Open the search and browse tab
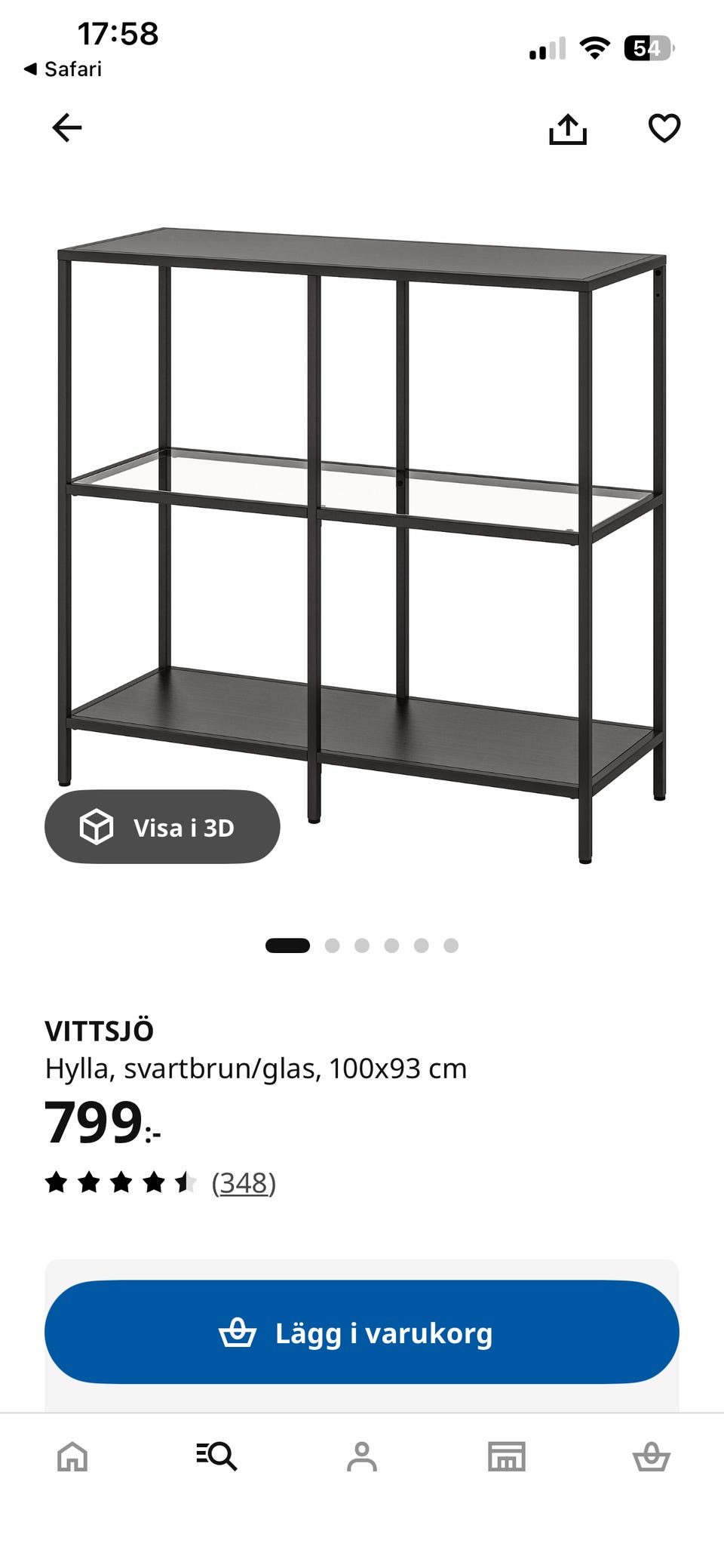The image size is (724, 1568). 217,1456
